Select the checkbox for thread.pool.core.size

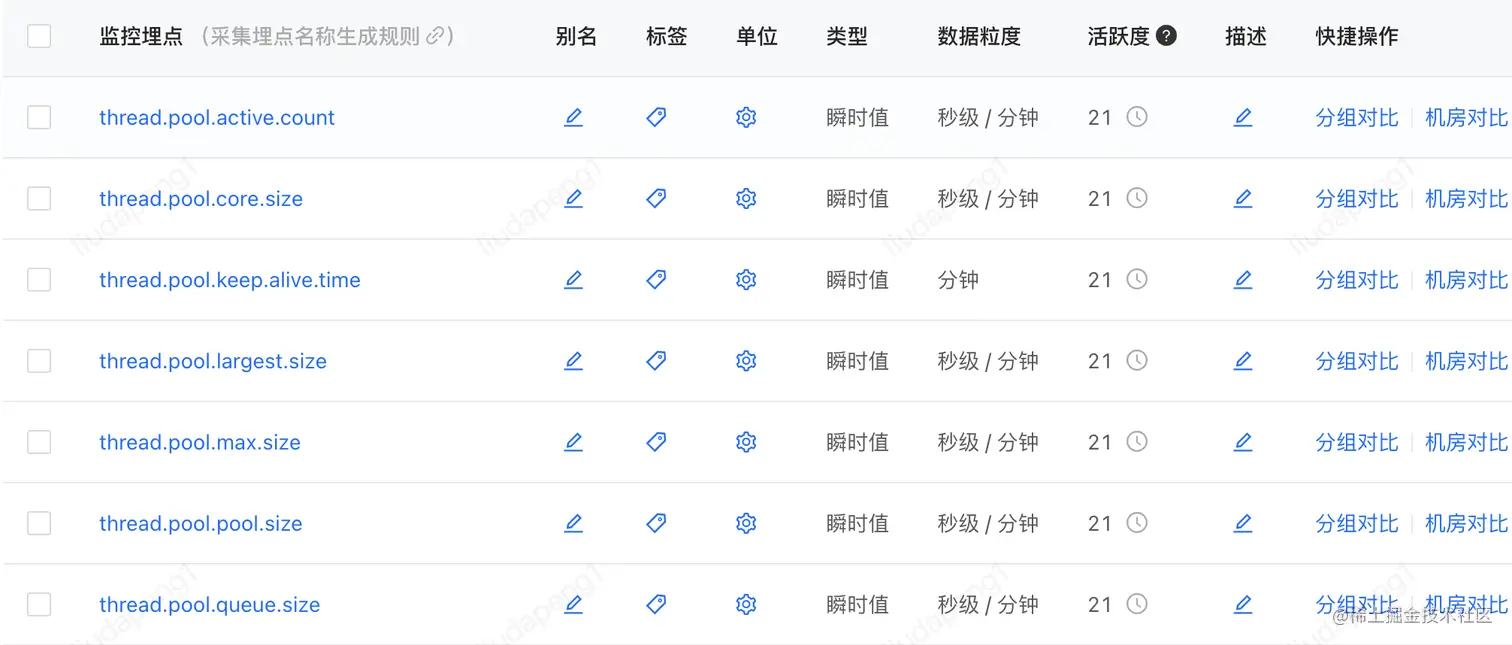point(39,199)
